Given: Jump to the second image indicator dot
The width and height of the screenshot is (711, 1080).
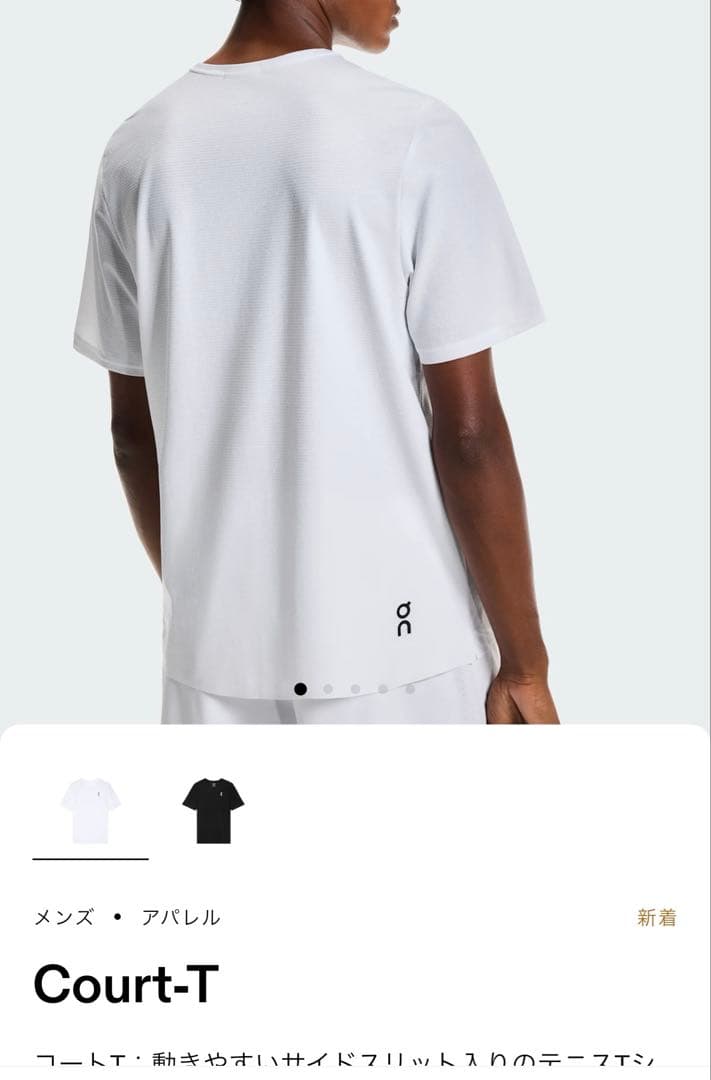Looking at the screenshot, I should coord(328,689).
